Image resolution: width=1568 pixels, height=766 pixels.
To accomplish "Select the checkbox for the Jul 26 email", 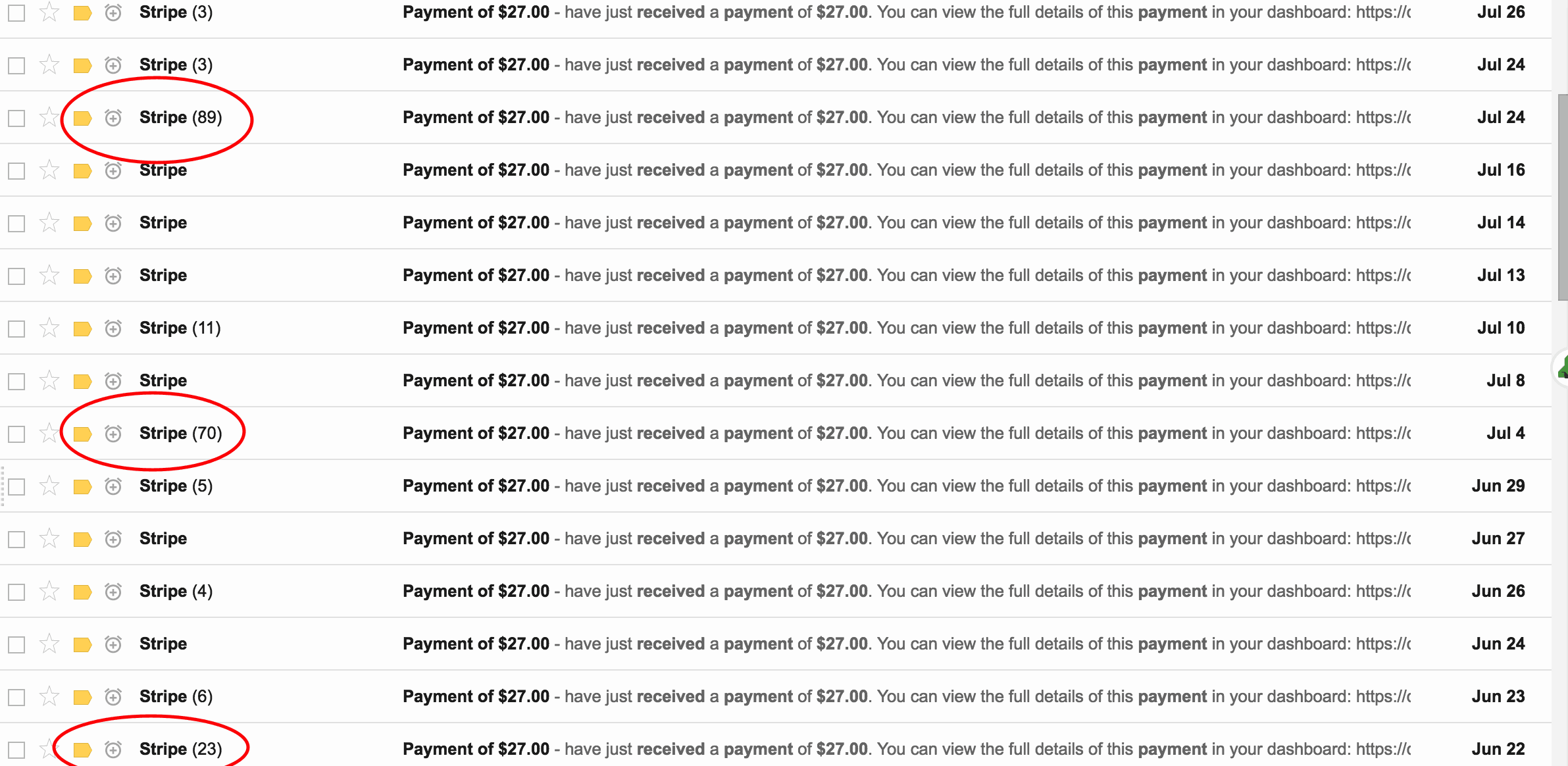I will 16,13.
